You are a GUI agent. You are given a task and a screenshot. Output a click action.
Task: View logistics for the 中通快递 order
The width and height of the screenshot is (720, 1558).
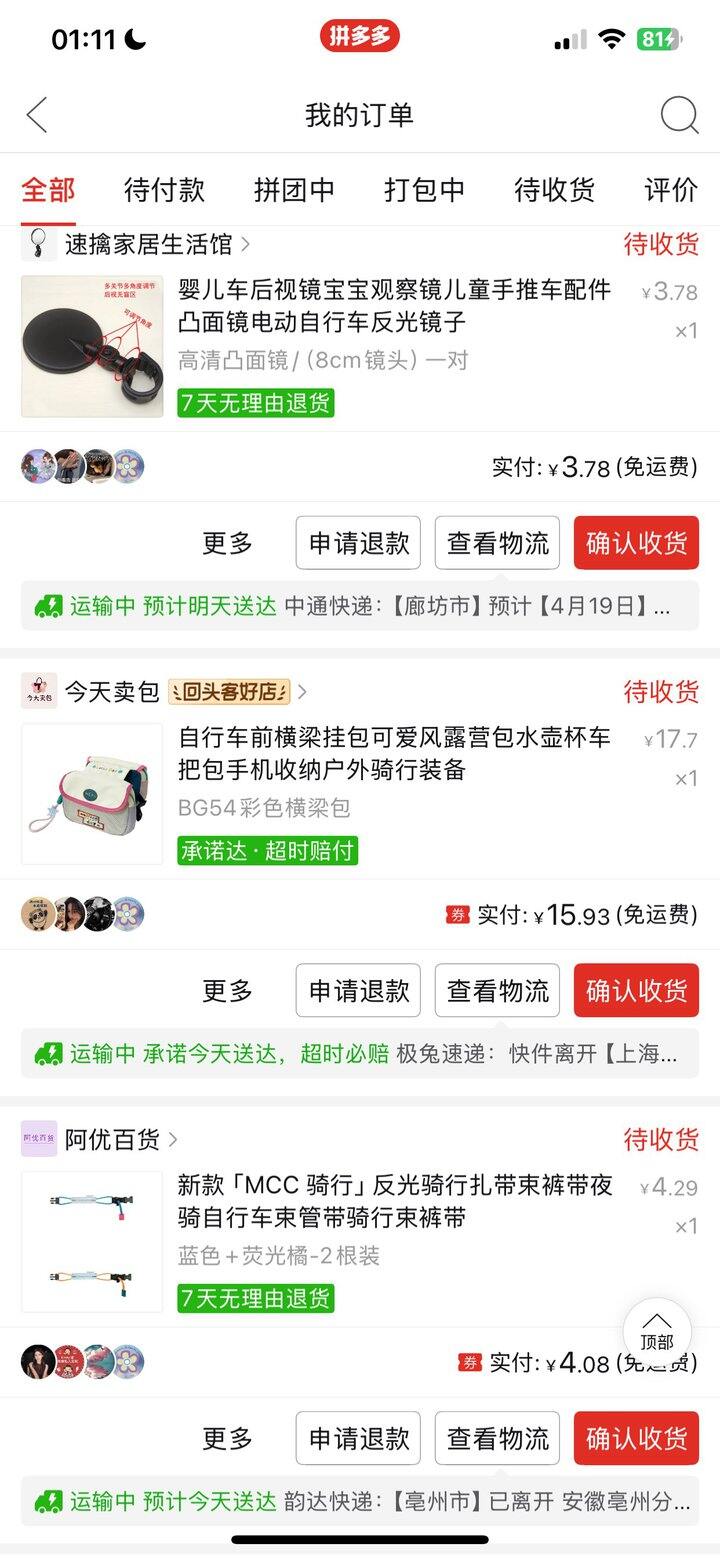point(497,543)
